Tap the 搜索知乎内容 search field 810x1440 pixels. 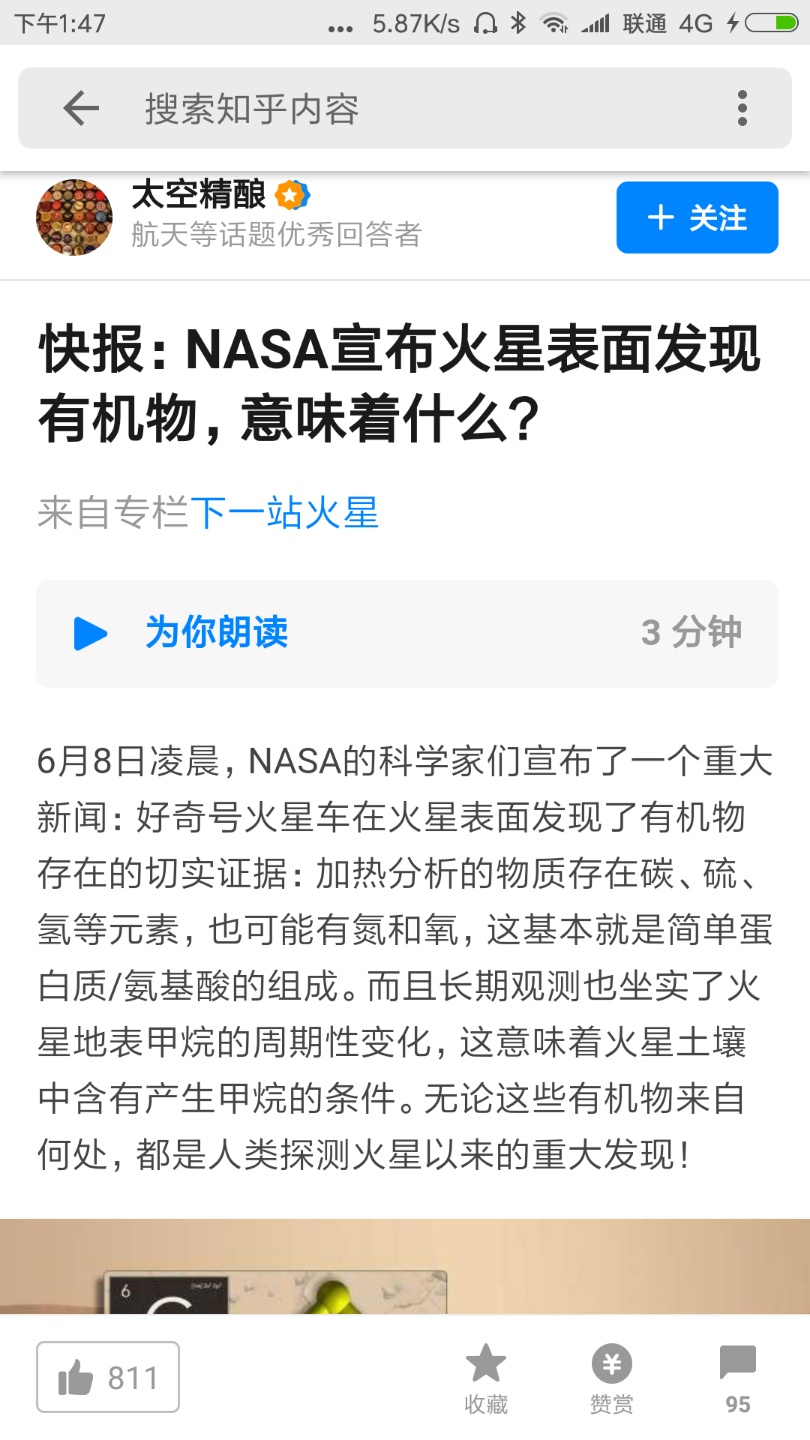coord(400,108)
